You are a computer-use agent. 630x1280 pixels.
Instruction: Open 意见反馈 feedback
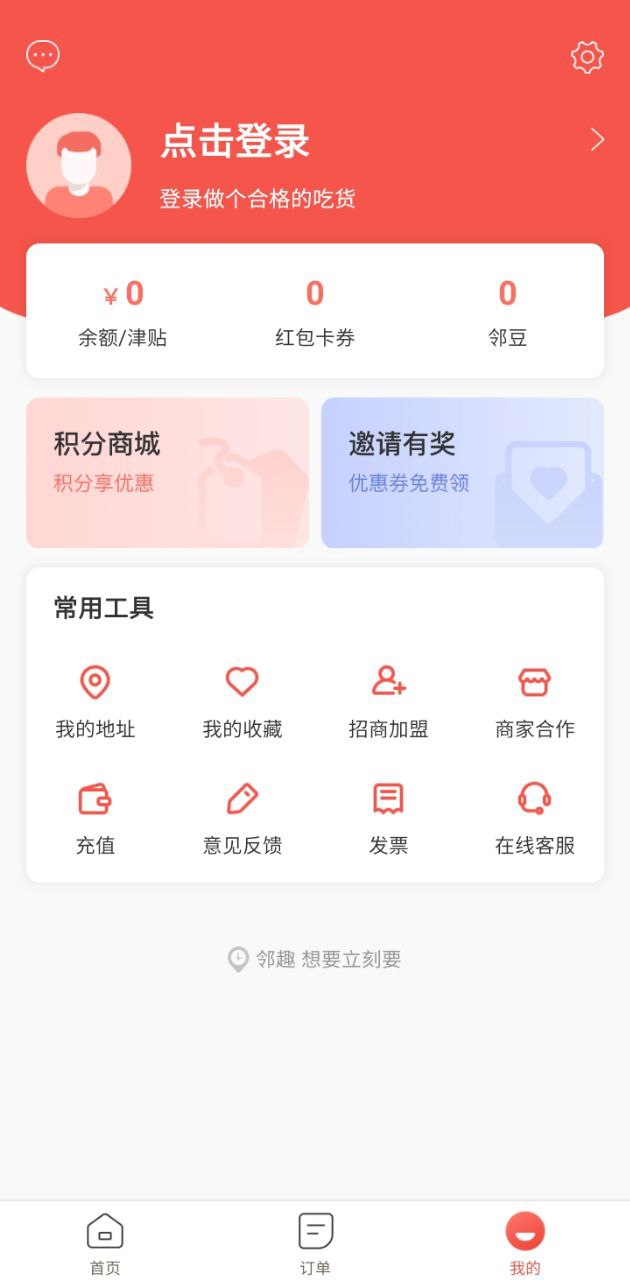tap(242, 819)
